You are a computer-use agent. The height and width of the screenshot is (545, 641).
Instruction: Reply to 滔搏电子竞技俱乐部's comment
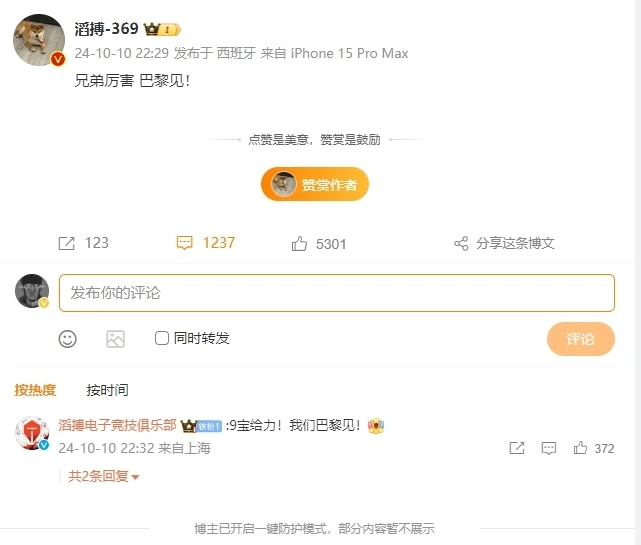[548, 449]
